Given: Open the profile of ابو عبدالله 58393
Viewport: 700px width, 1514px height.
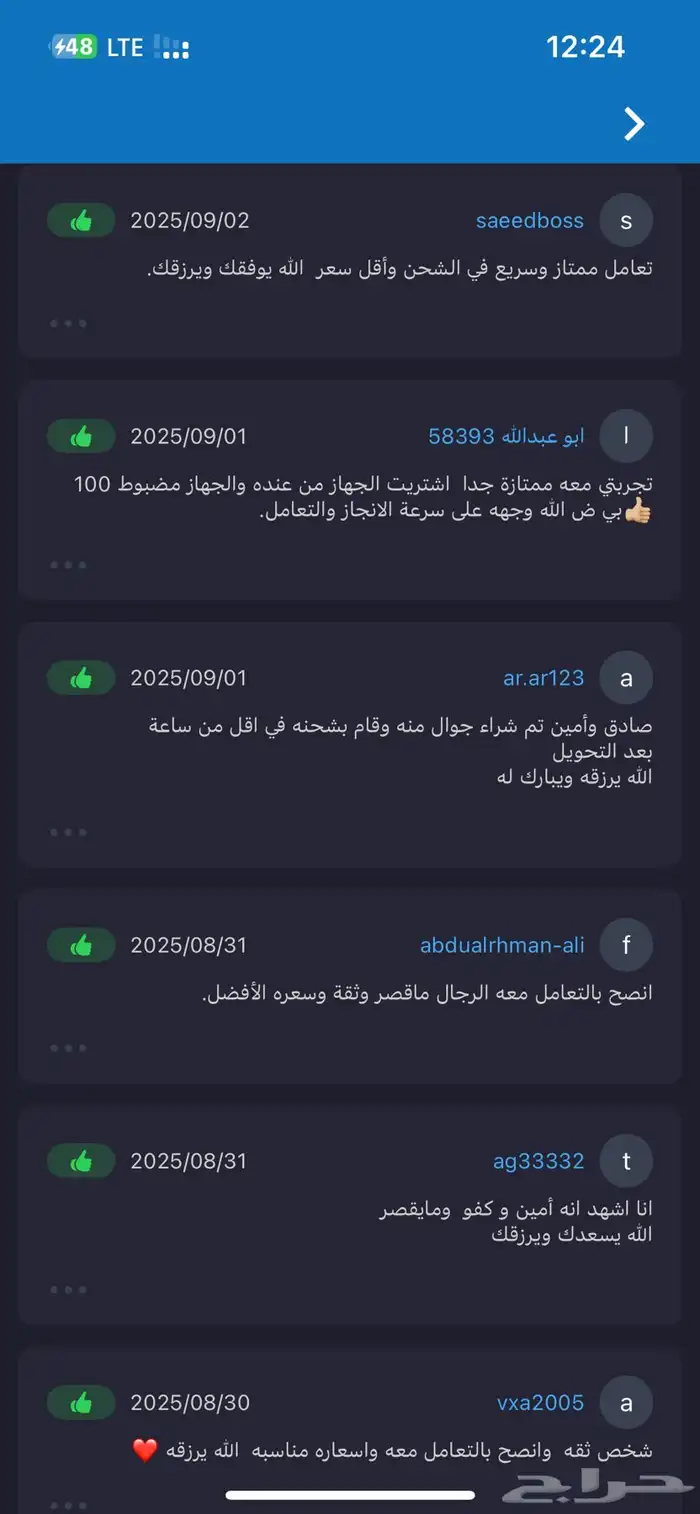Looking at the screenshot, I should pos(506,436).
